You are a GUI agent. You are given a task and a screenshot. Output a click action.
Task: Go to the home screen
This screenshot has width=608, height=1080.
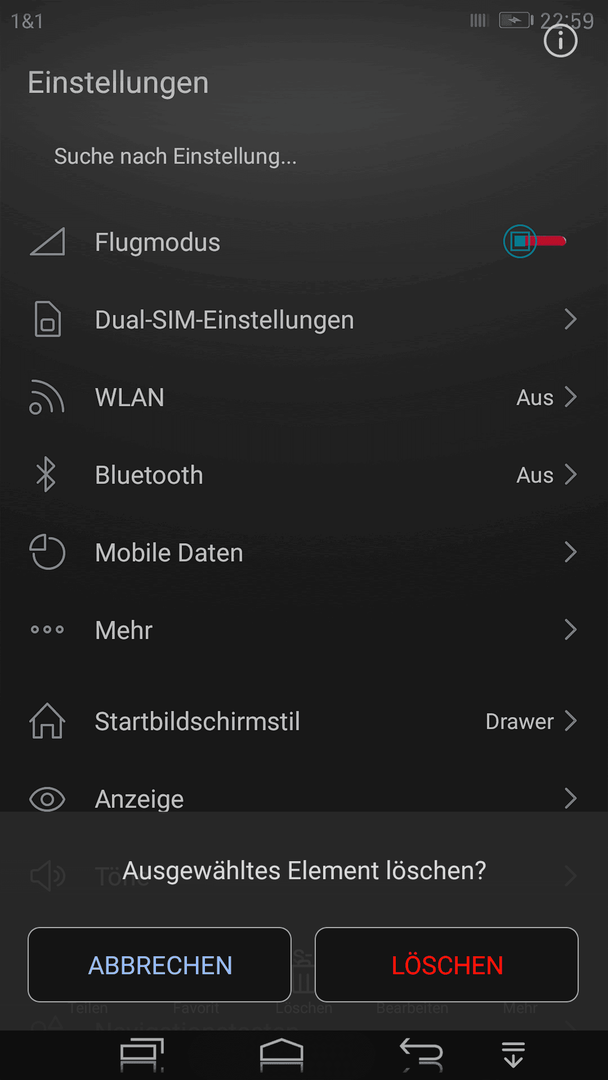(x=282, y=1055)
